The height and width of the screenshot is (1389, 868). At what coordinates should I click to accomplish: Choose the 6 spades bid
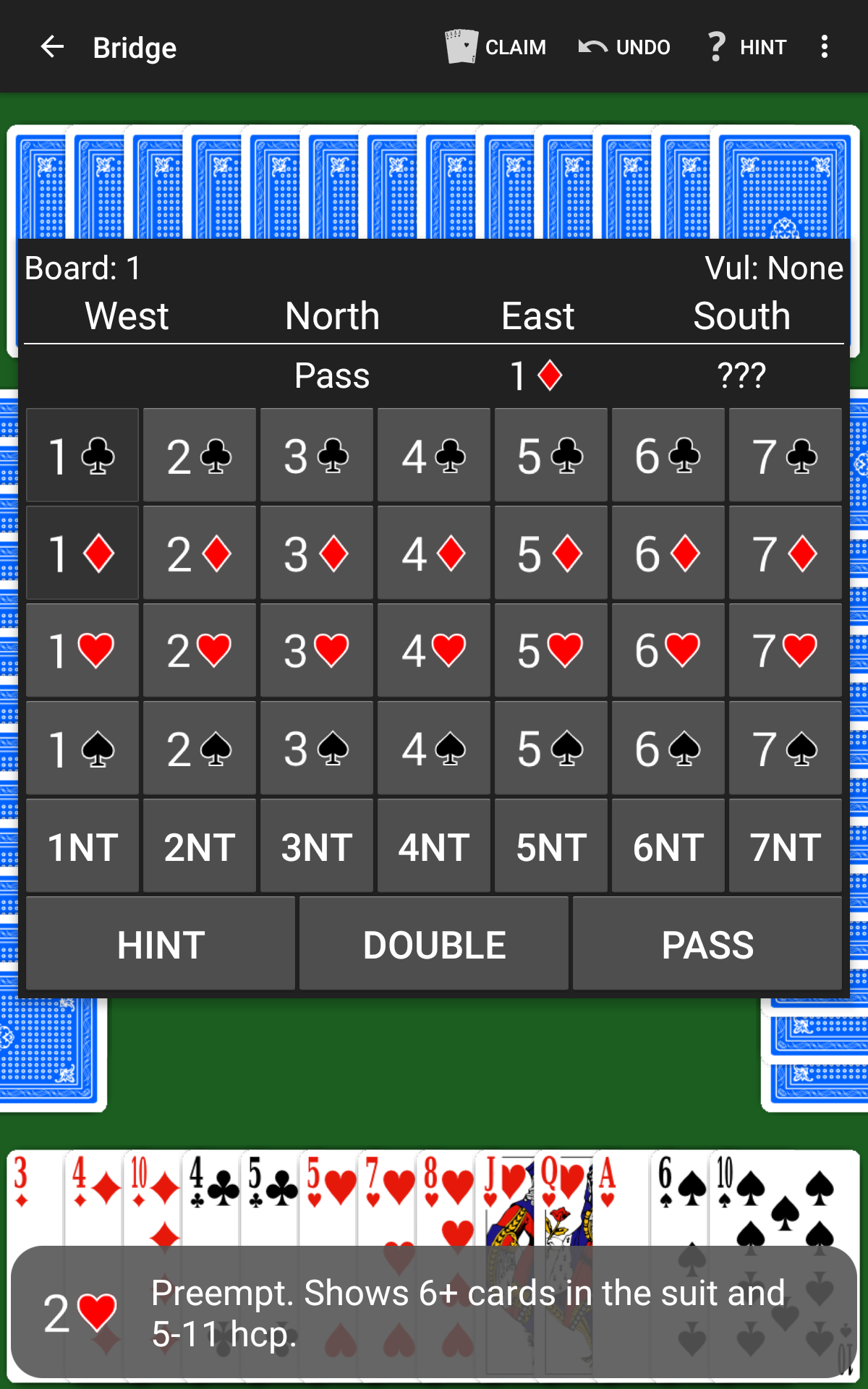pyautogui.click(x=668, y=748)
